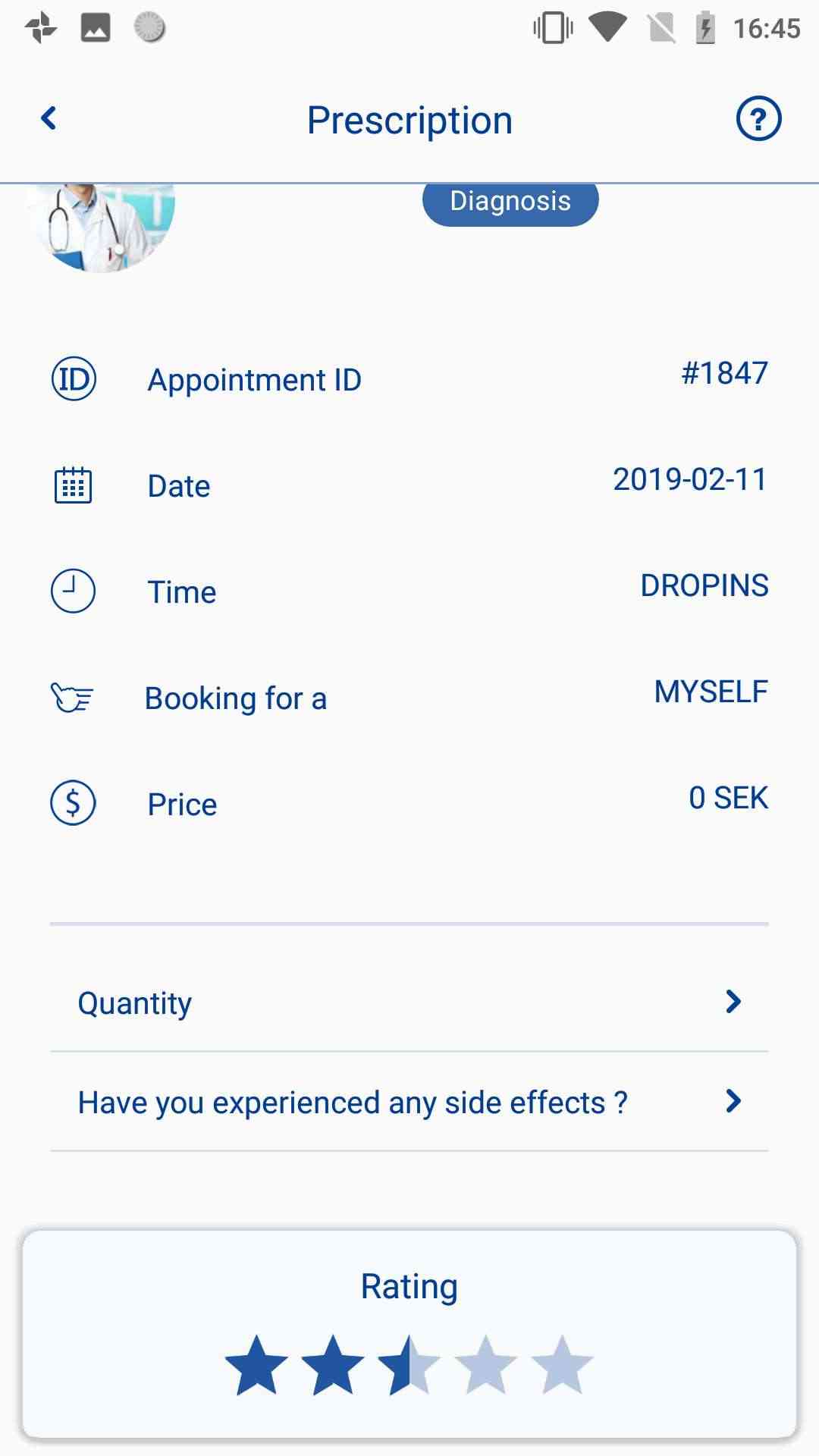
Task: Pick the third rating star
Action: [x=409, y=1366]
